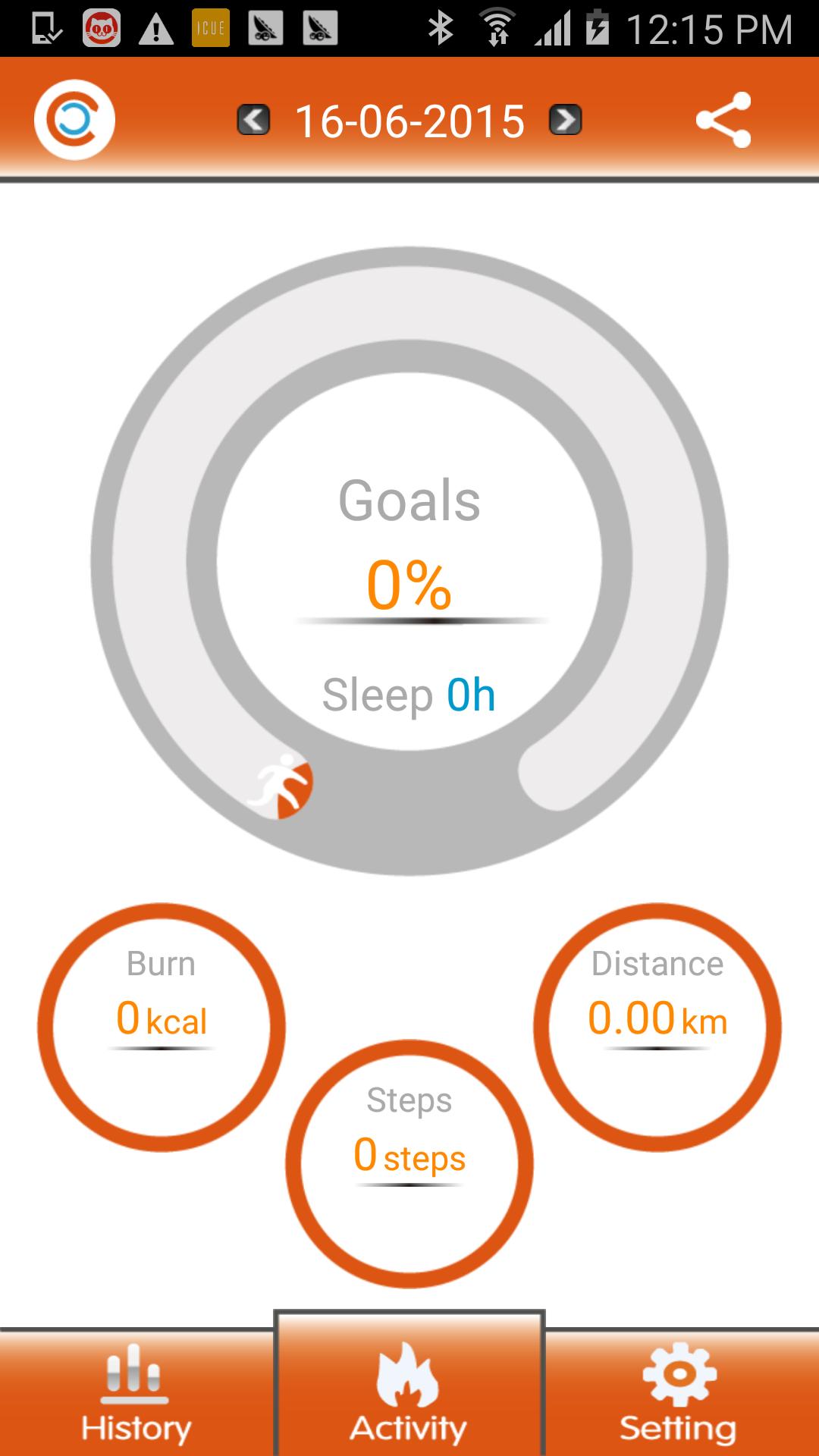The width and height of the screenshot is (819, 1456).
Task: Open the Distance circle
Action: tap(657, 1027)
